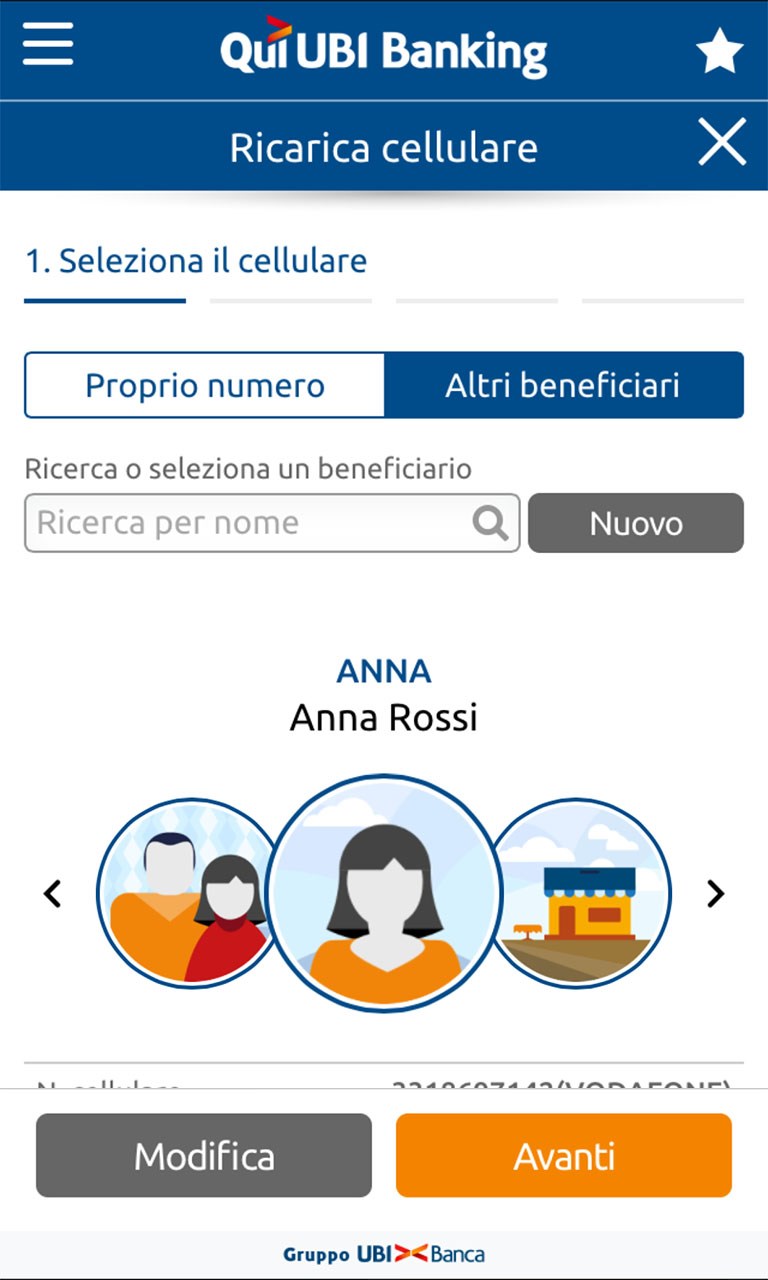
Task: Continue with the Avanti button
Action: [x=564, y=1156]
